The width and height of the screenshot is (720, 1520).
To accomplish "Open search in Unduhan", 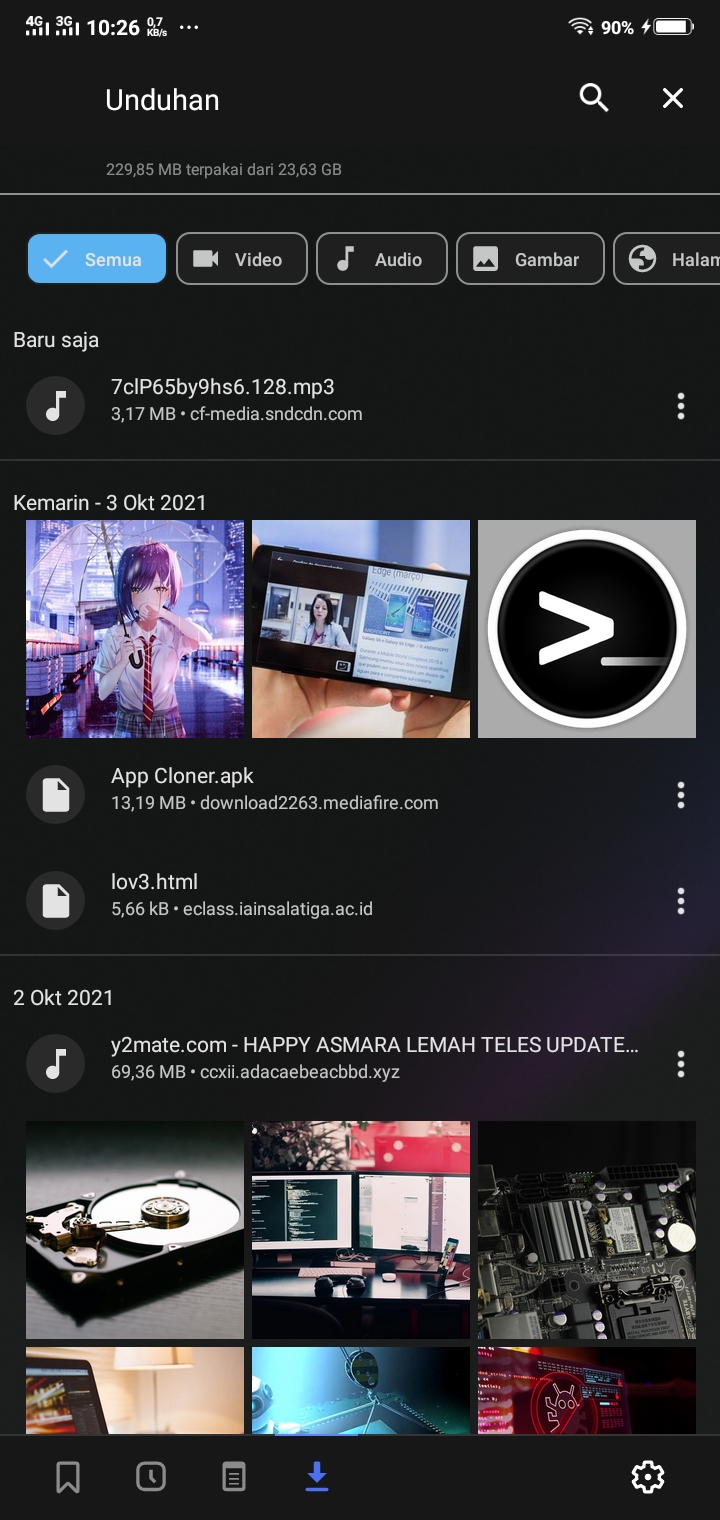I will point(593,98).
